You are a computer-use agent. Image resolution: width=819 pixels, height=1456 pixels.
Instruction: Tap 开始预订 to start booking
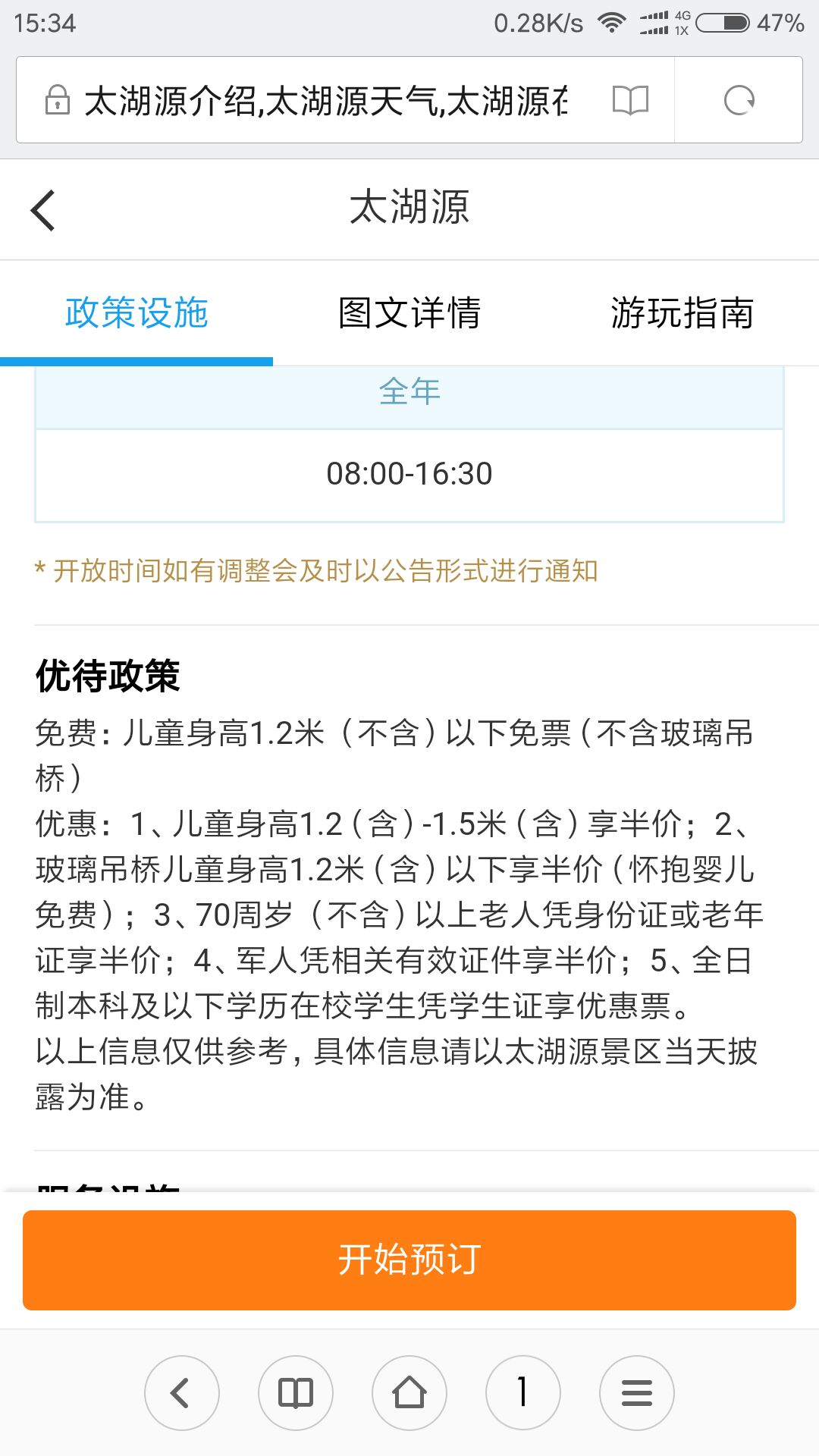click(x=409, y=1260)
